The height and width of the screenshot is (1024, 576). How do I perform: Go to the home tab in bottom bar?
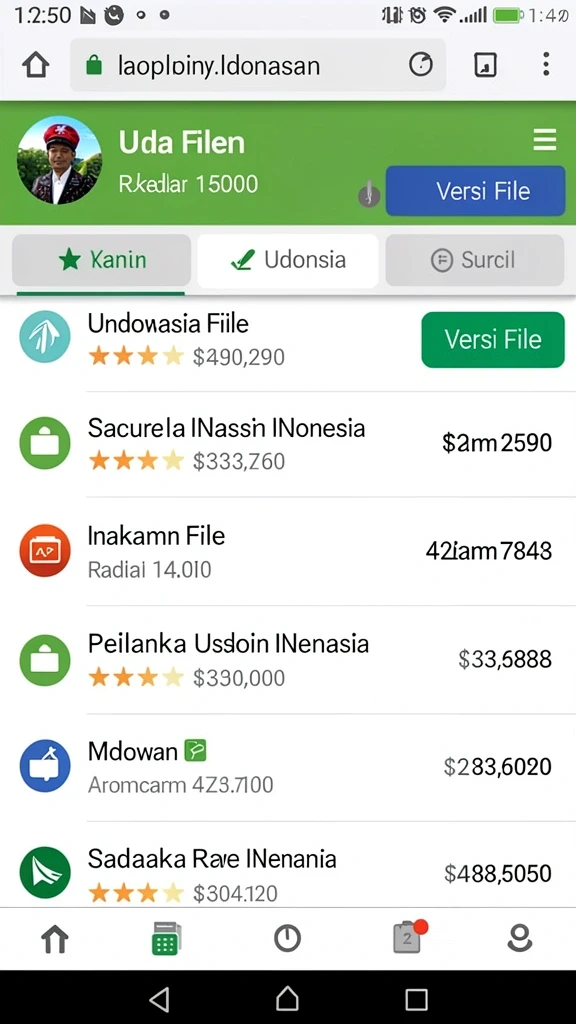[x=55, y=939]
